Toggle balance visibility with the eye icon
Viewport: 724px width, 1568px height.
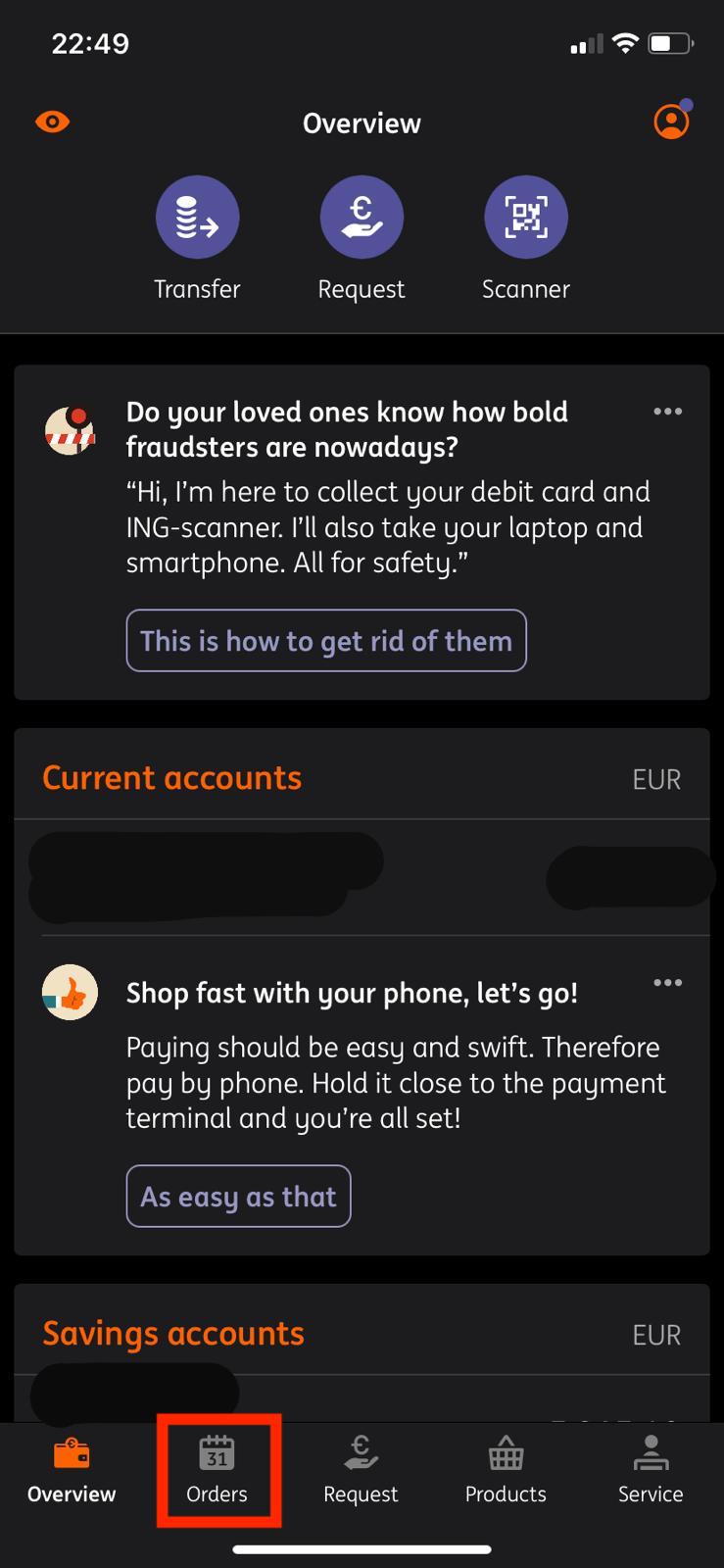[x=52, y=122]
